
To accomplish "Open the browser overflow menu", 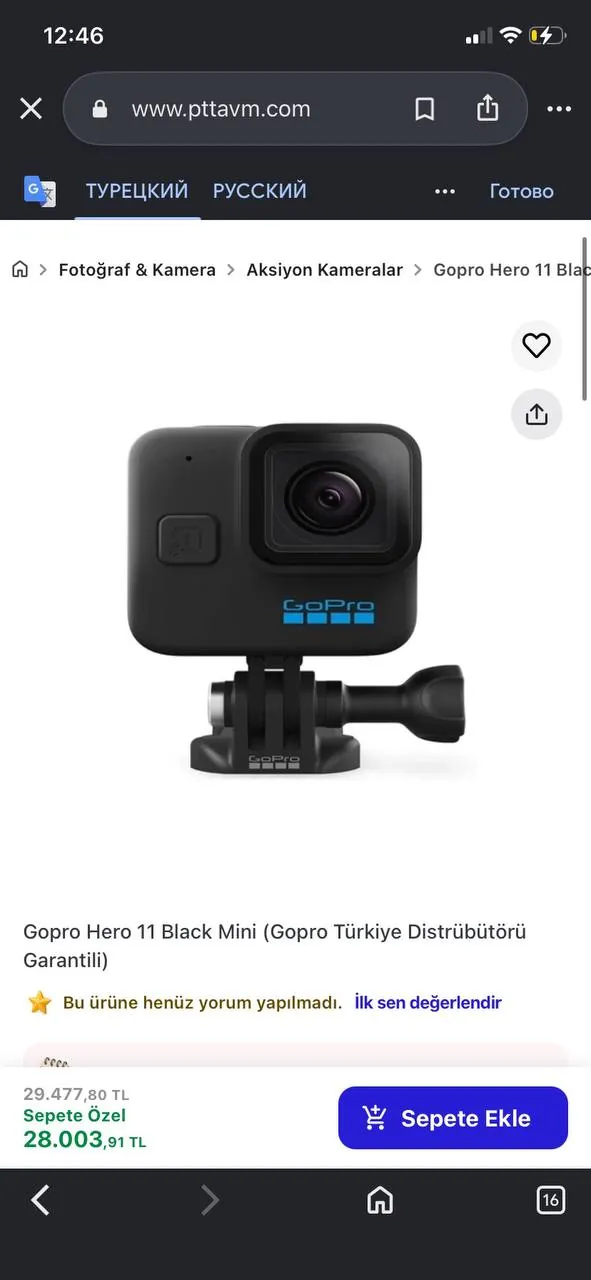I will [x=558, y=109].
